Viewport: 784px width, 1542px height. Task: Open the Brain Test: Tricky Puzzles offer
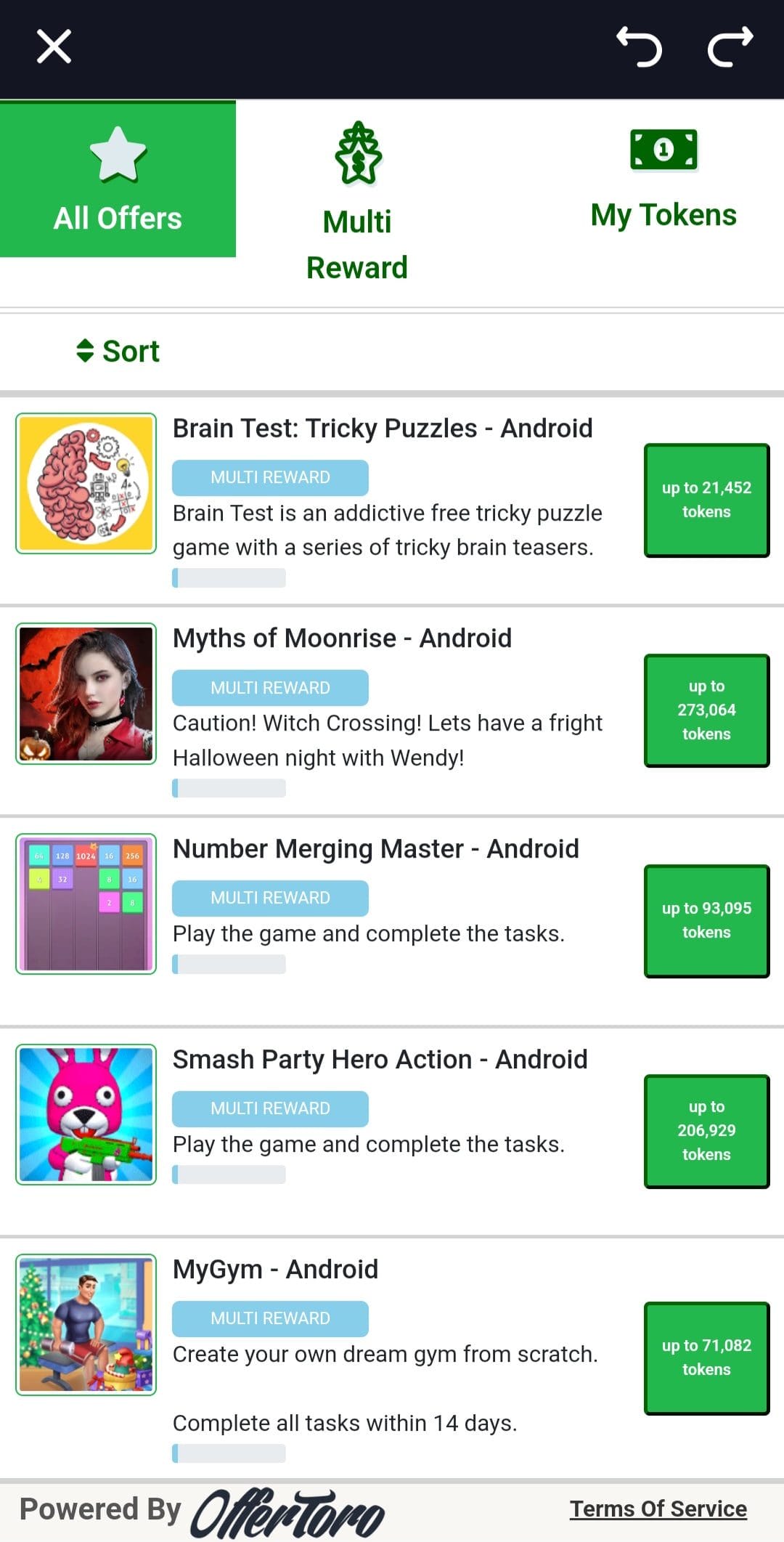click(383, 429)
